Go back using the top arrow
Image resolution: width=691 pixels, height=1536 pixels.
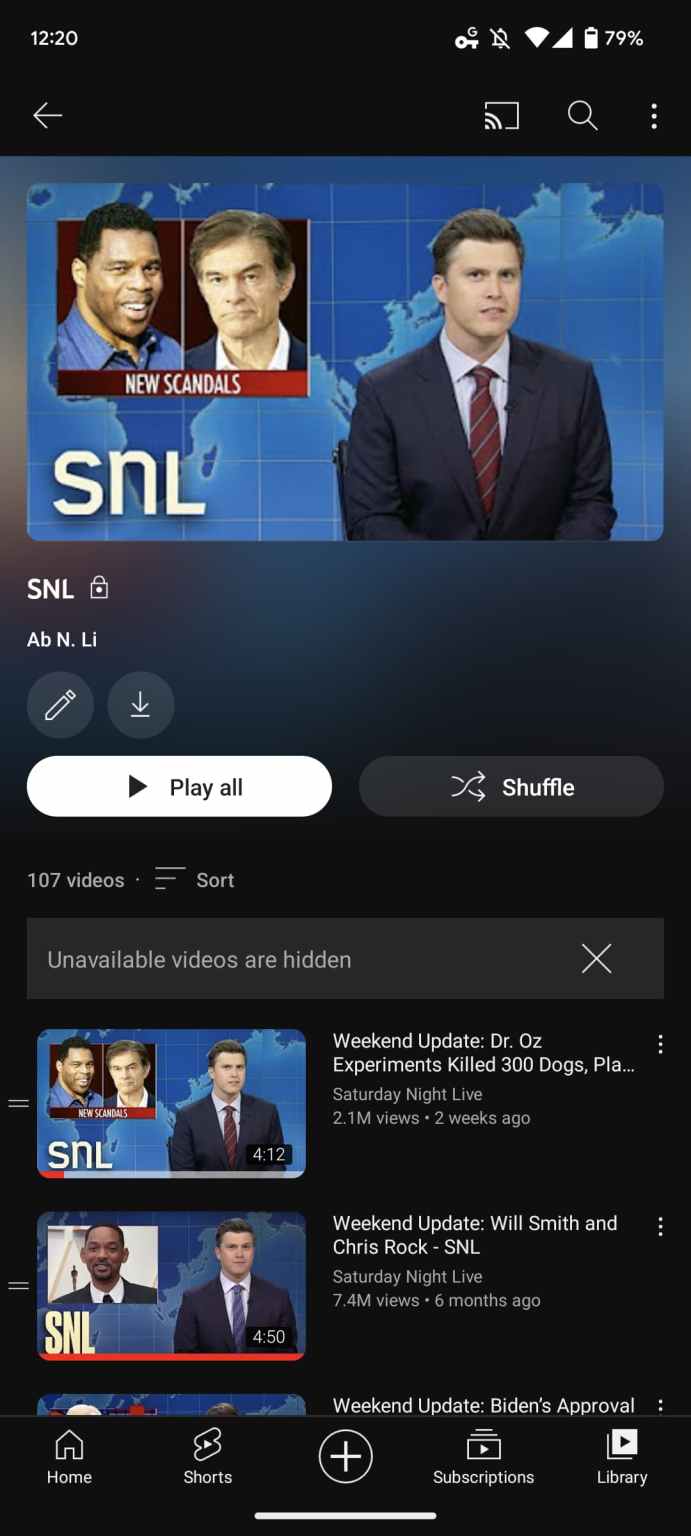coord(47,116)
